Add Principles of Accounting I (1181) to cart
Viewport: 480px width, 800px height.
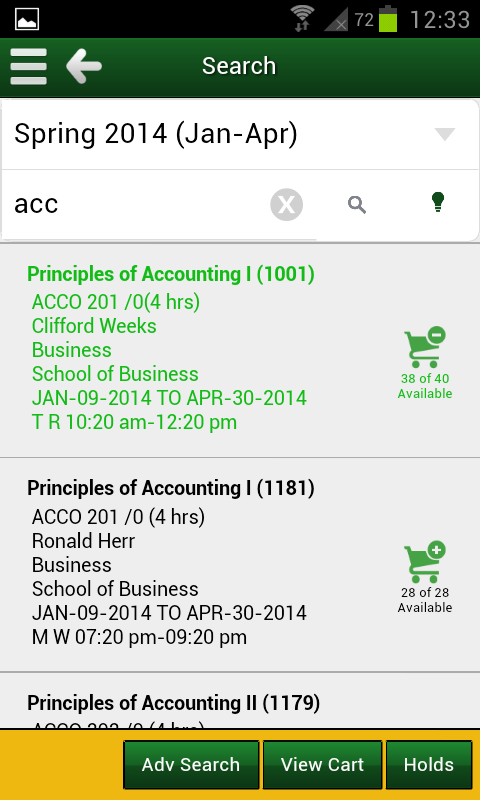point(425,562)
